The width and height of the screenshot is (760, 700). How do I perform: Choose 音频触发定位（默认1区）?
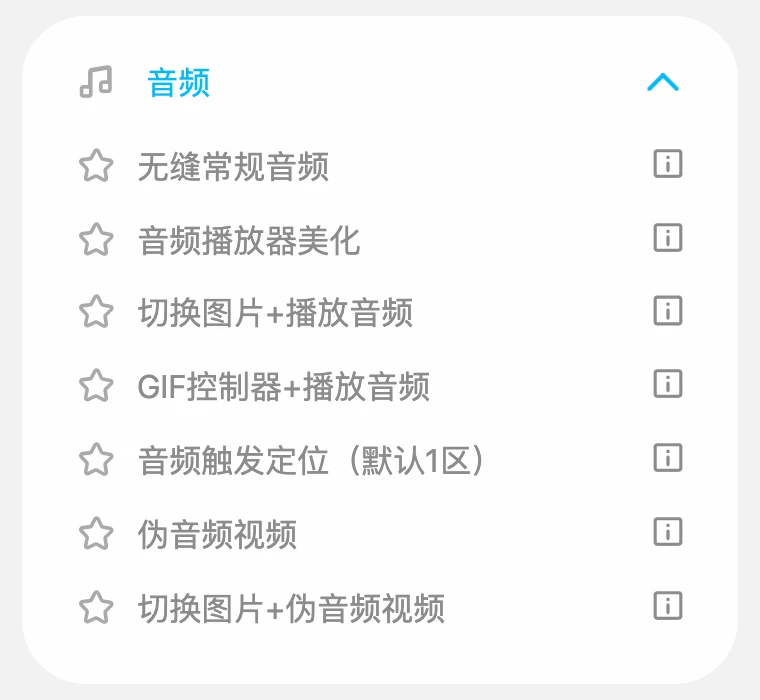pyautogui.click(x=311, y=461)
